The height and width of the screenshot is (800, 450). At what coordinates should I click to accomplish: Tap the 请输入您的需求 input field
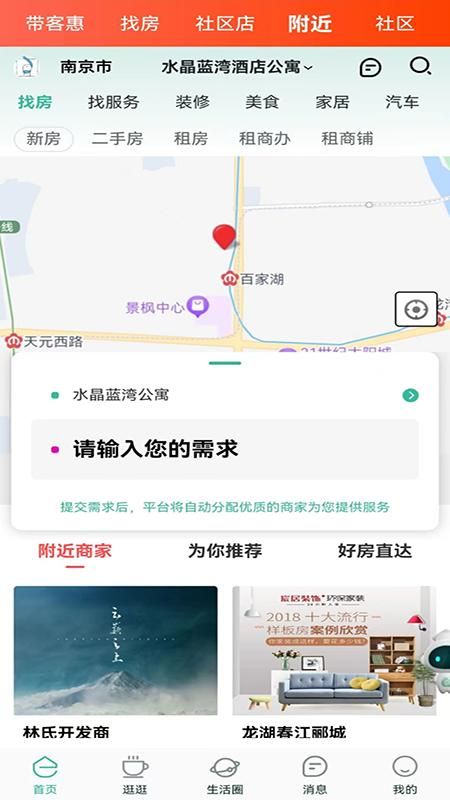tap(225, 449)
